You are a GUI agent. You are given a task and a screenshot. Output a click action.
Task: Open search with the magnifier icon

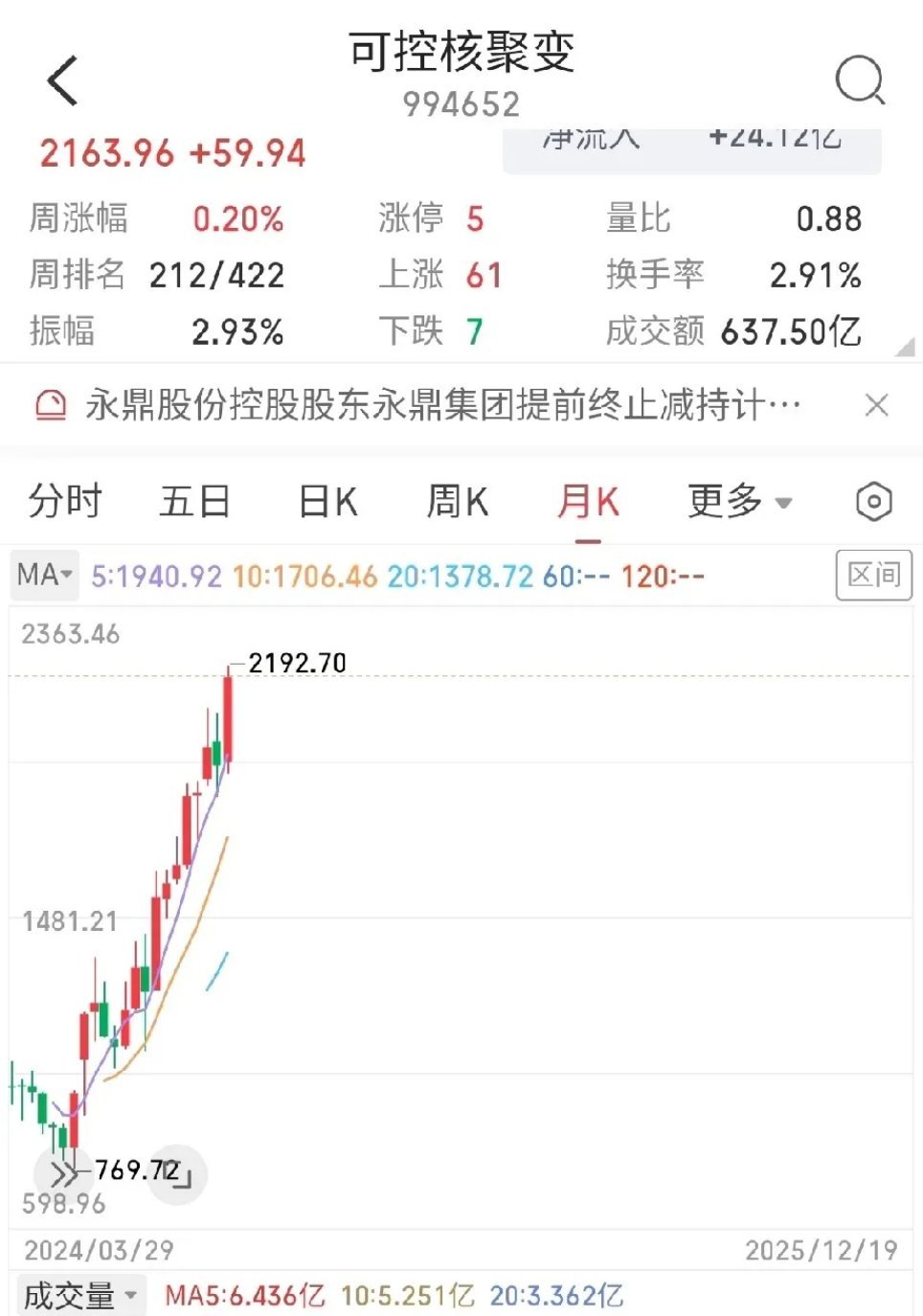coord(861,80)
